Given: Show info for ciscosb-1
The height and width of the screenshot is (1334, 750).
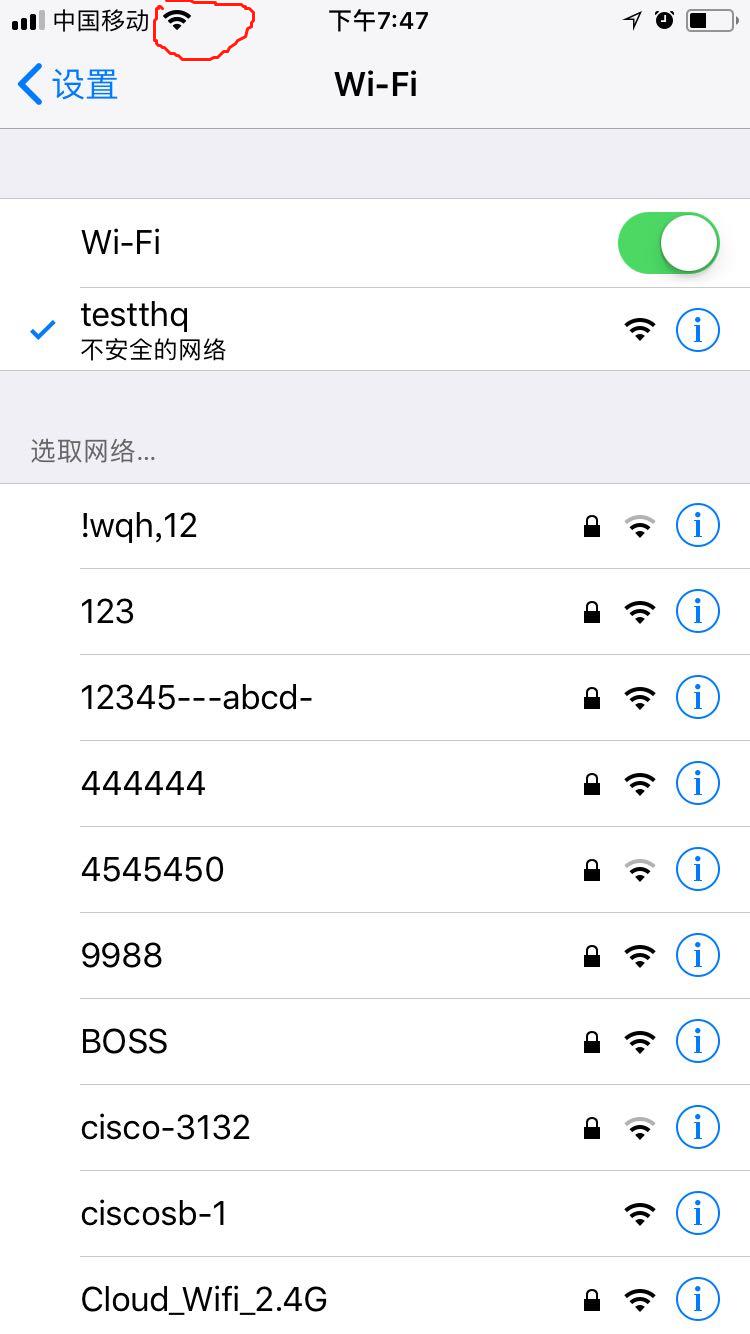Looking at the screenshot, I should tap(697, 1213).
